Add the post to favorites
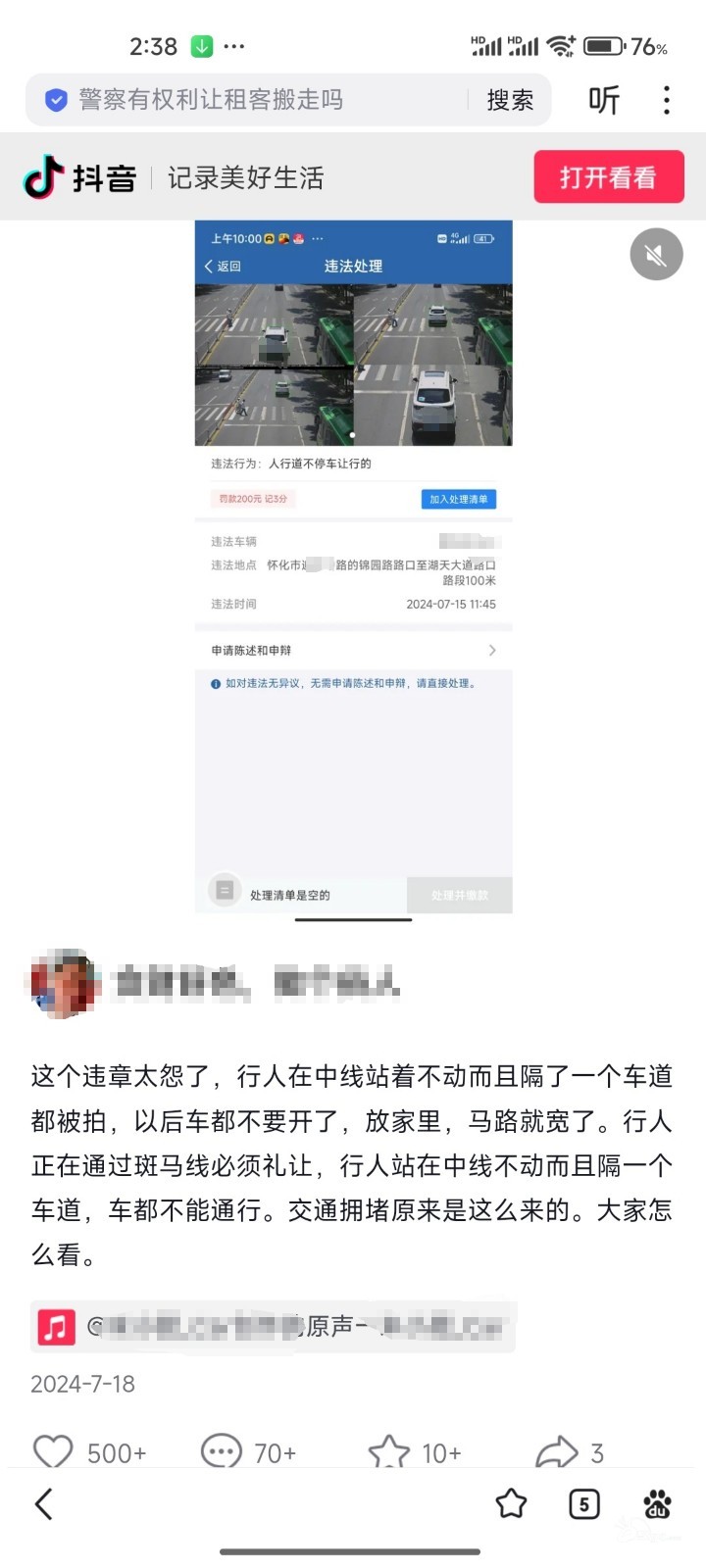The image size is (706, 1568). 388,1451
